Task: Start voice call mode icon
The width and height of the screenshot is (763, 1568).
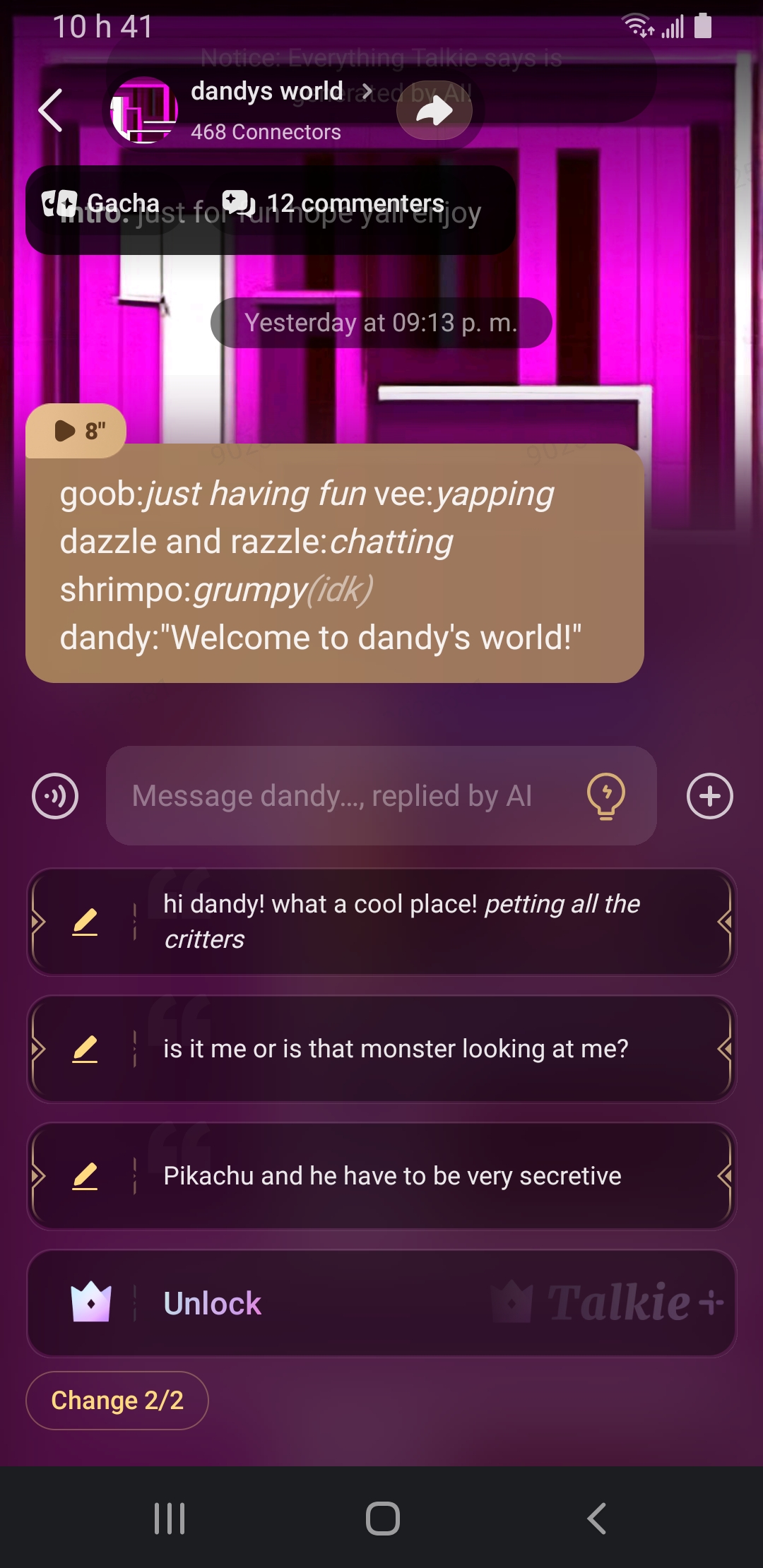Action: 55,796
